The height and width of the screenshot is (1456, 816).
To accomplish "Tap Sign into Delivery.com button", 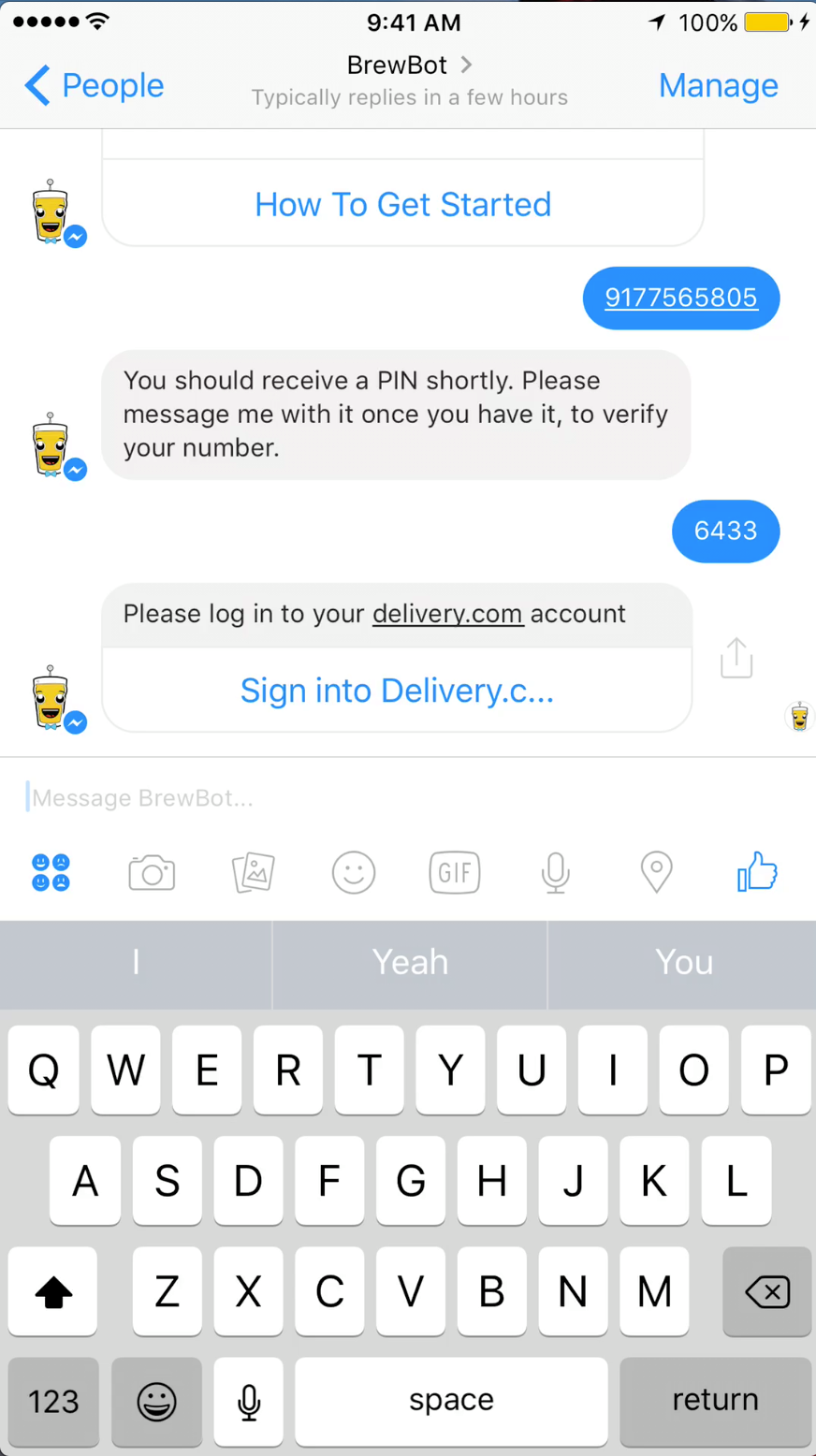I will pyautogui.click(x=397, y=691).
